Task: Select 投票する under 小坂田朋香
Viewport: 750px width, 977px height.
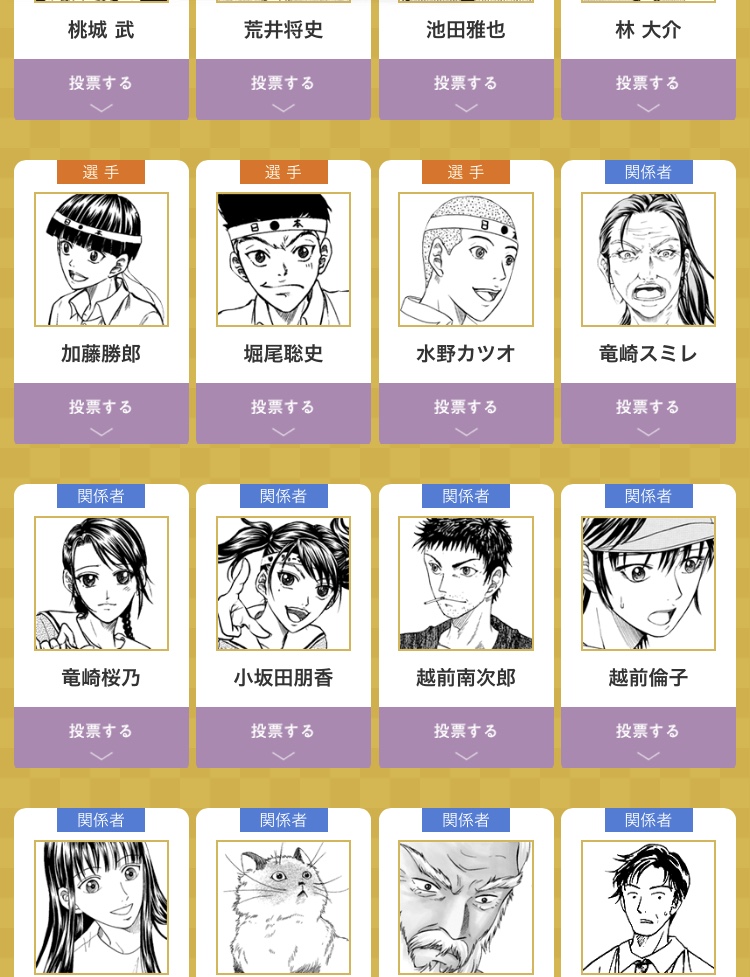Action: 283,736
